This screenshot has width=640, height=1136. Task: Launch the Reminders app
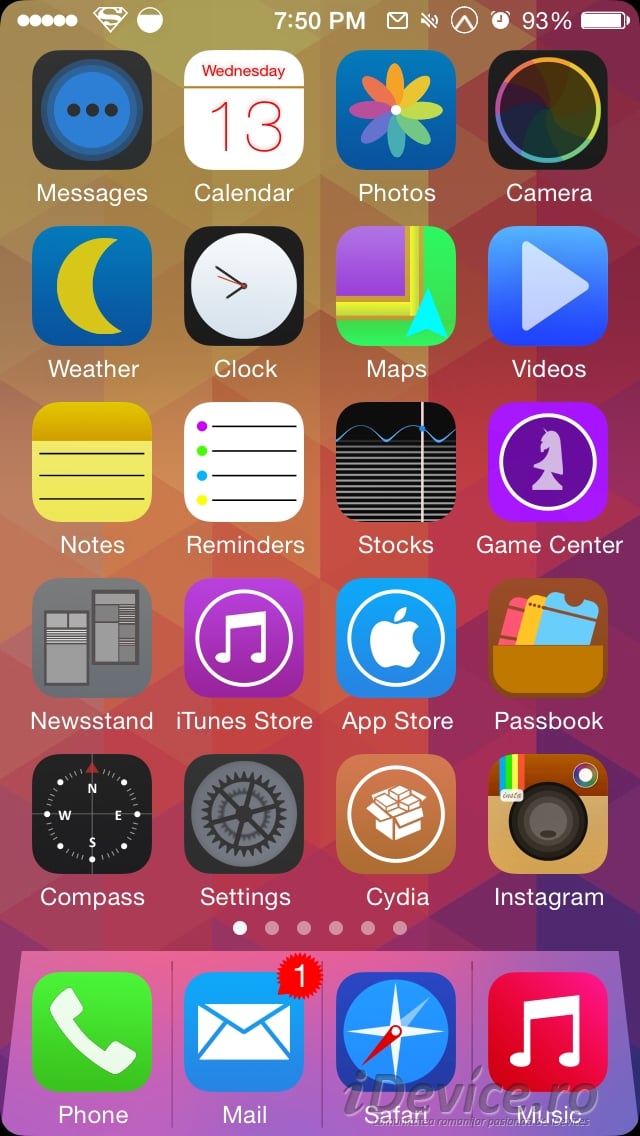pos(244,462)
